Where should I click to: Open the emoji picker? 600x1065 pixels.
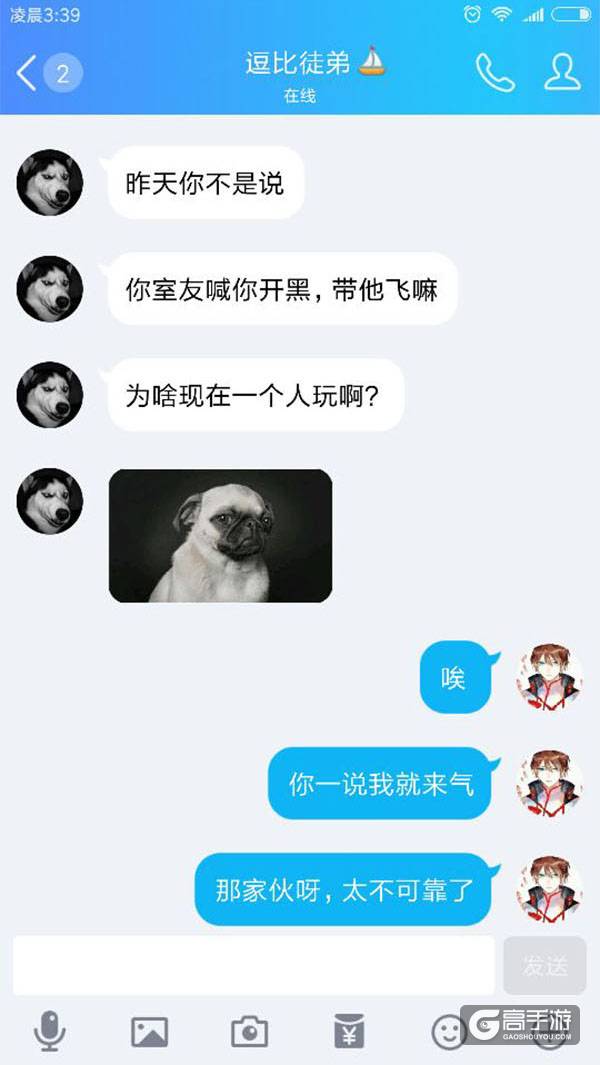tap(449, 1031)
